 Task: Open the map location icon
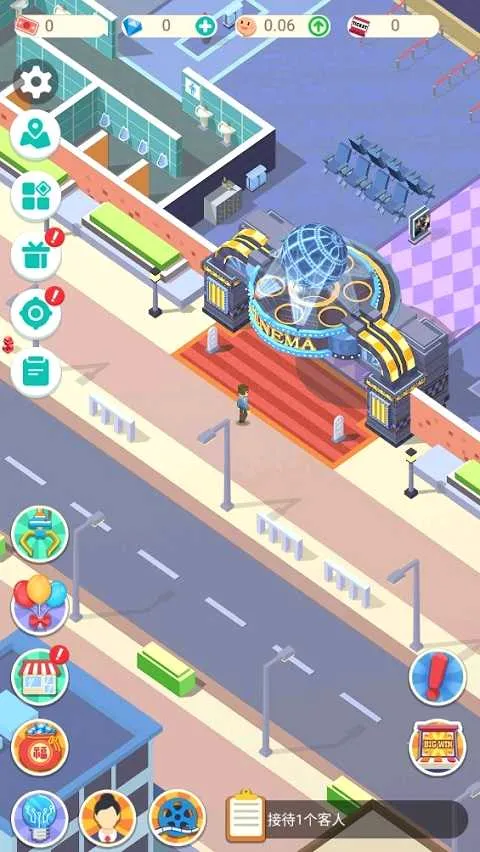tap(35, 135)
